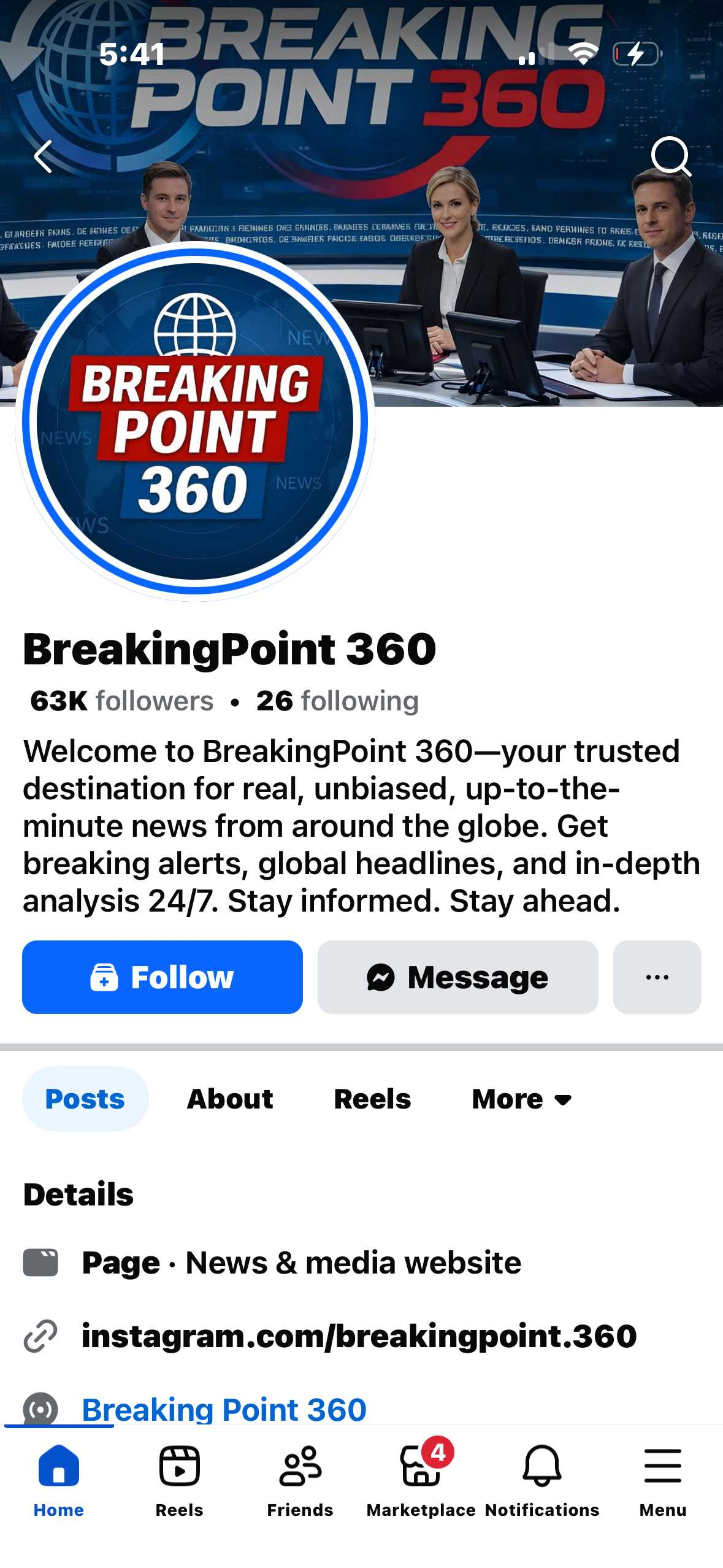View the BreakingPoint 360 profile picture

pyautogui.click(x=195, y=421)
